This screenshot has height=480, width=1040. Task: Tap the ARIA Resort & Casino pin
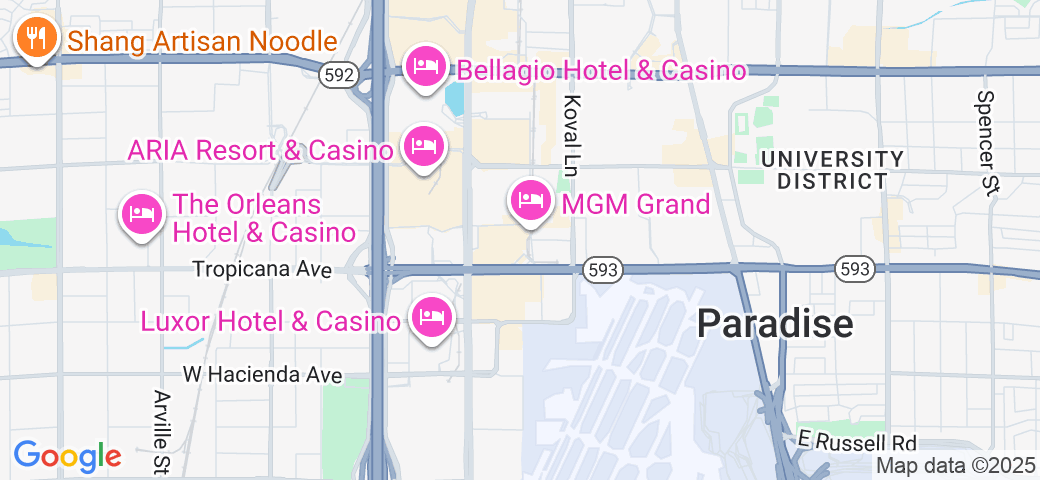click(x=425, y=148)
